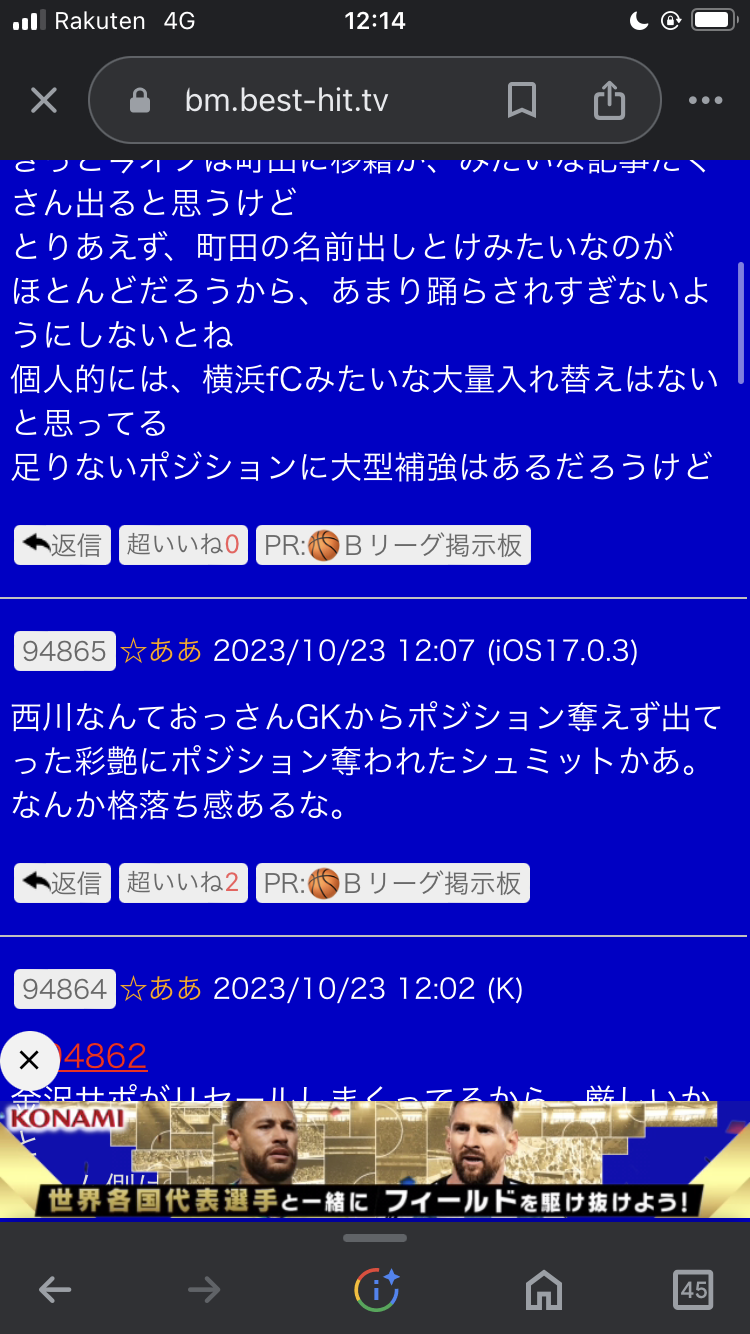This screenshot has width=750, height=1334.
Task: Go to the browser home page
Action: coord(544,1290)
